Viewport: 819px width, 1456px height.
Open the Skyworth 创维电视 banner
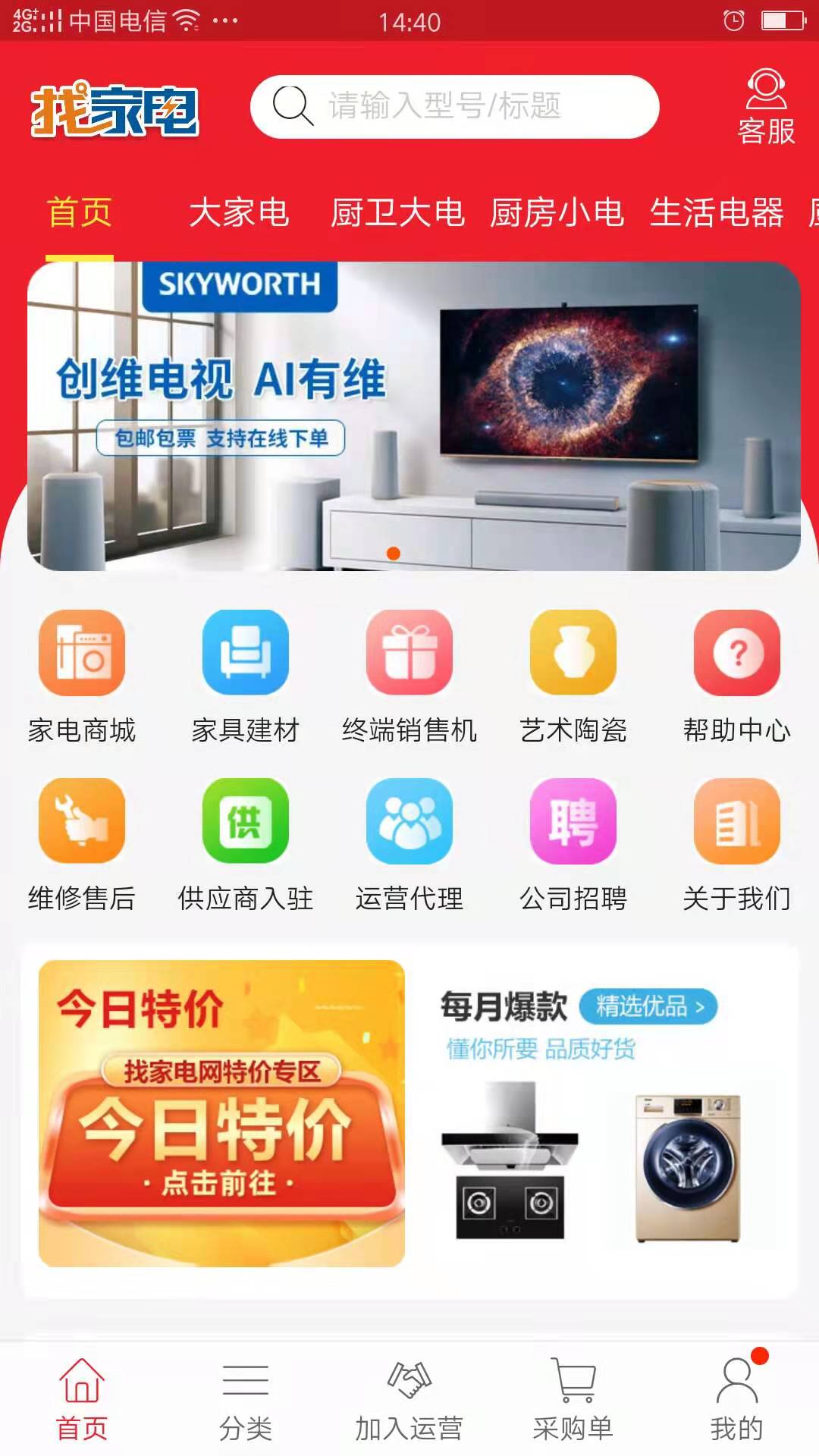[414, 416]
